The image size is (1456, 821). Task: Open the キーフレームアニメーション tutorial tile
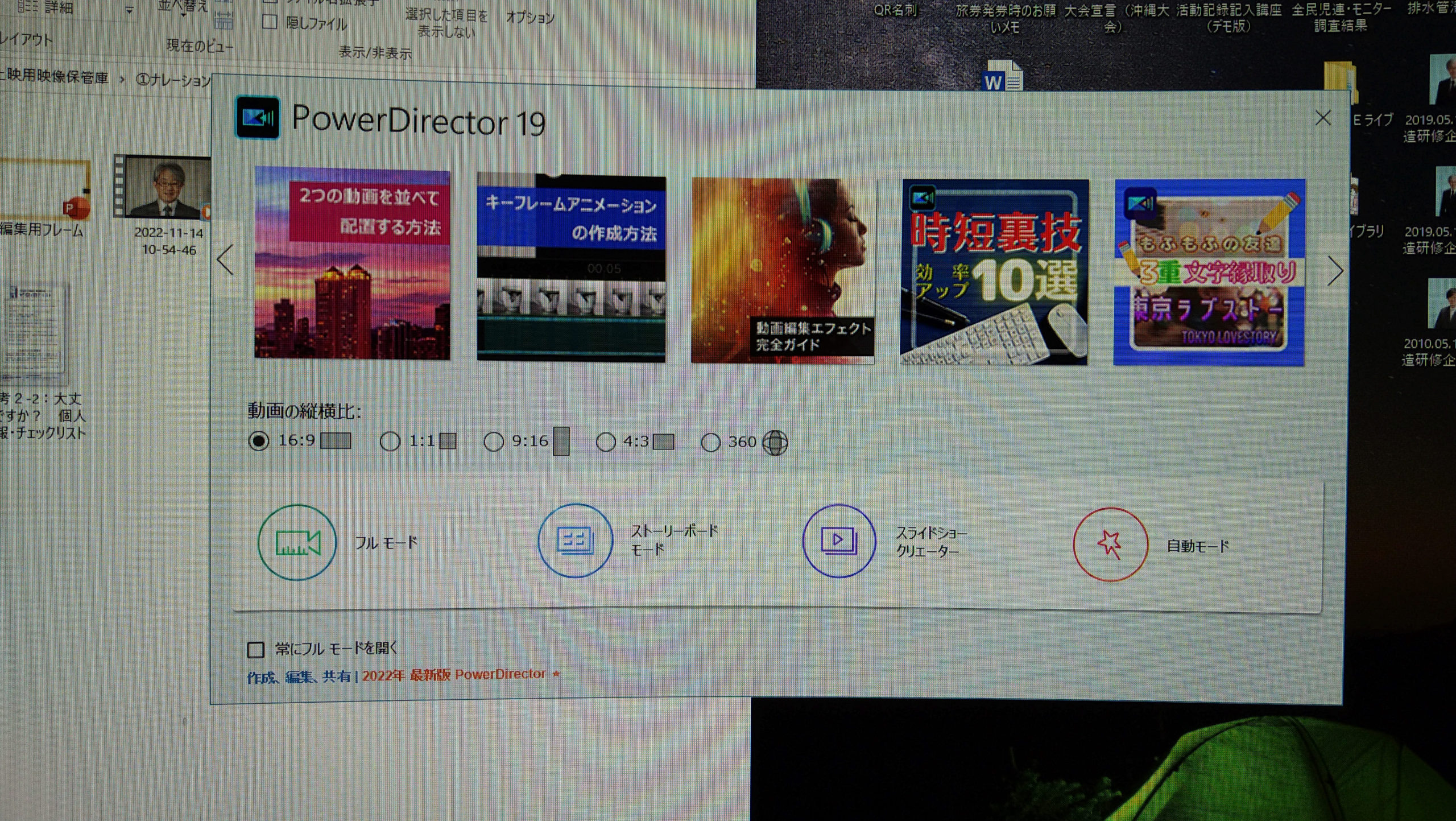point(571,267)
